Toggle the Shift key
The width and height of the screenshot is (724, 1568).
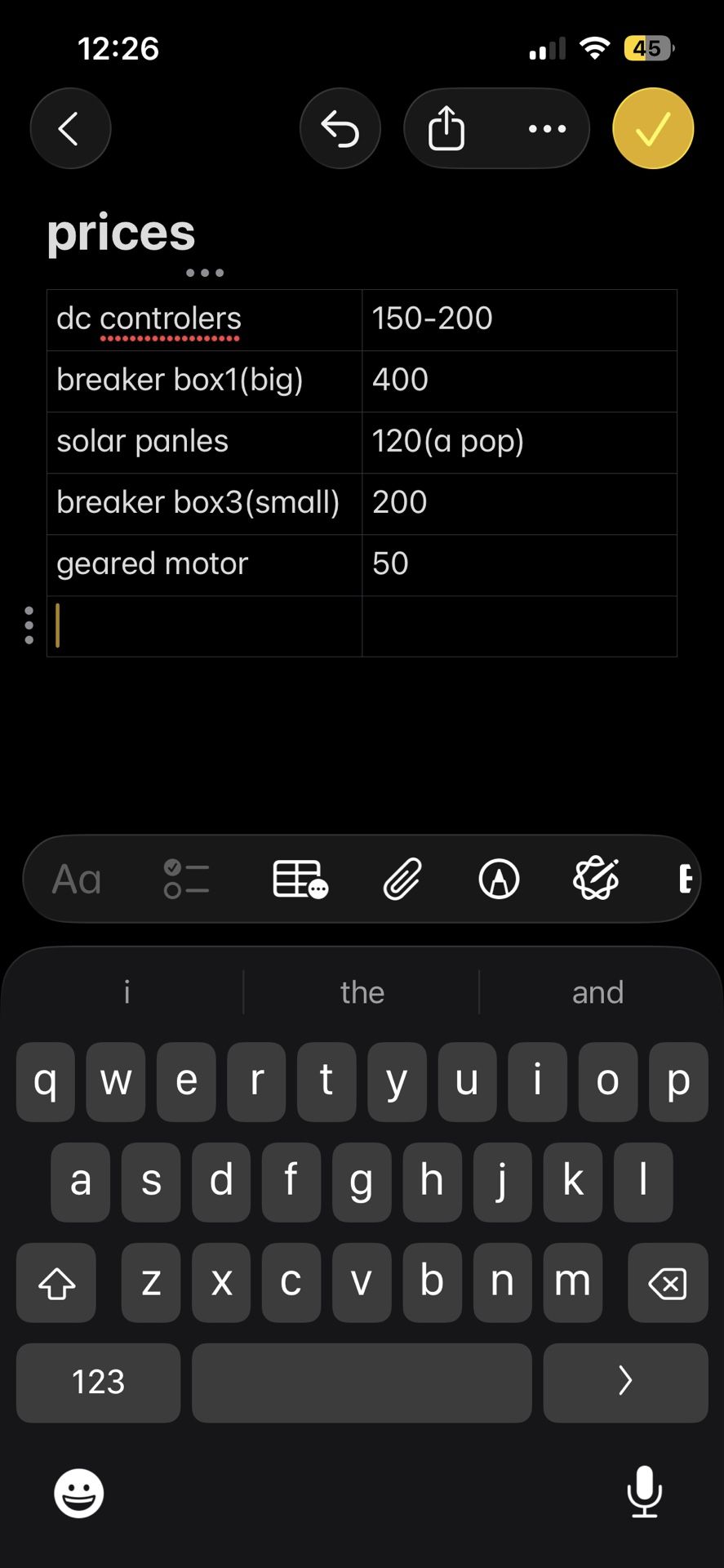point(56,1283)
